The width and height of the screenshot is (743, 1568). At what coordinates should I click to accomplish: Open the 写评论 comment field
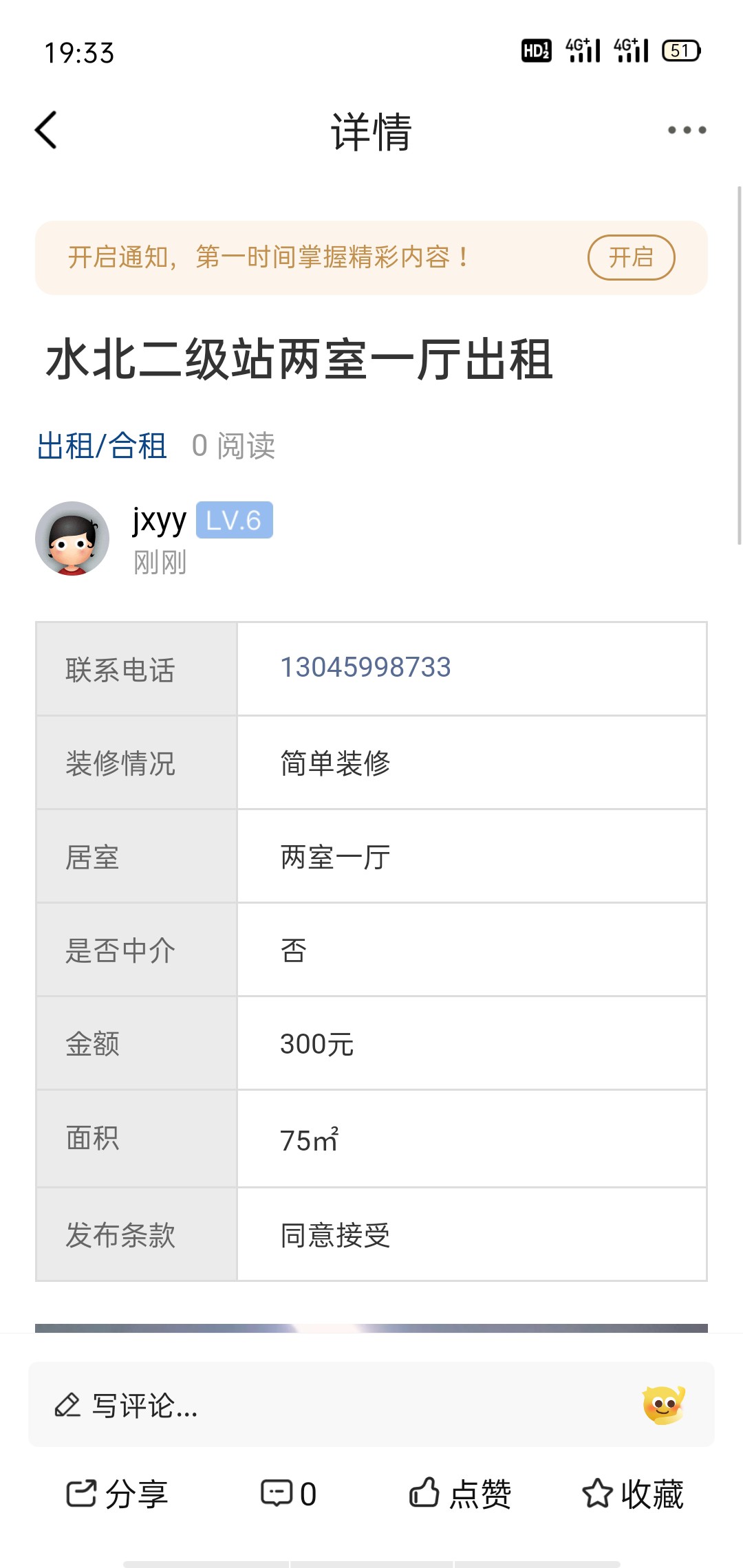click(330, 1405)
